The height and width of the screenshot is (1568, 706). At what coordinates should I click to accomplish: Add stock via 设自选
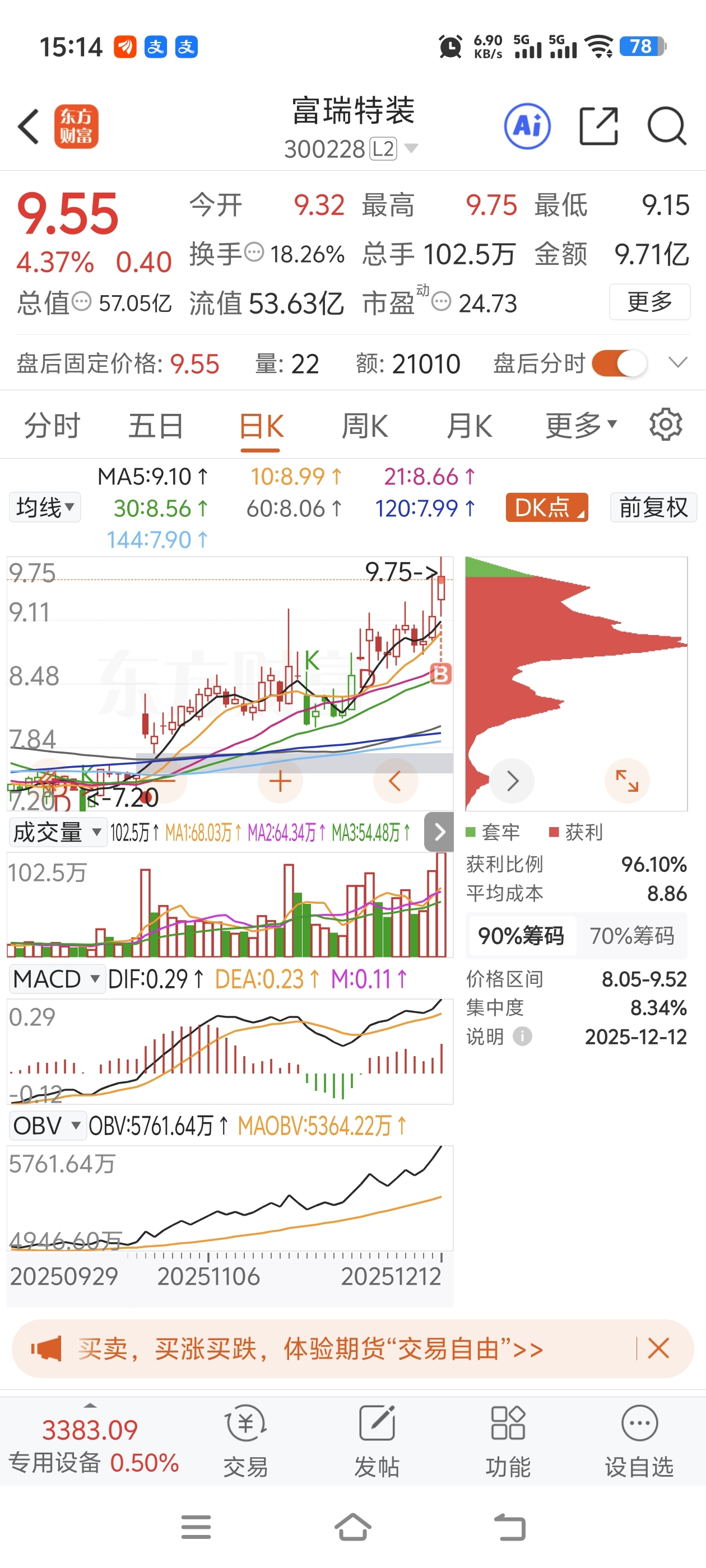click(x=639, y=1441)
